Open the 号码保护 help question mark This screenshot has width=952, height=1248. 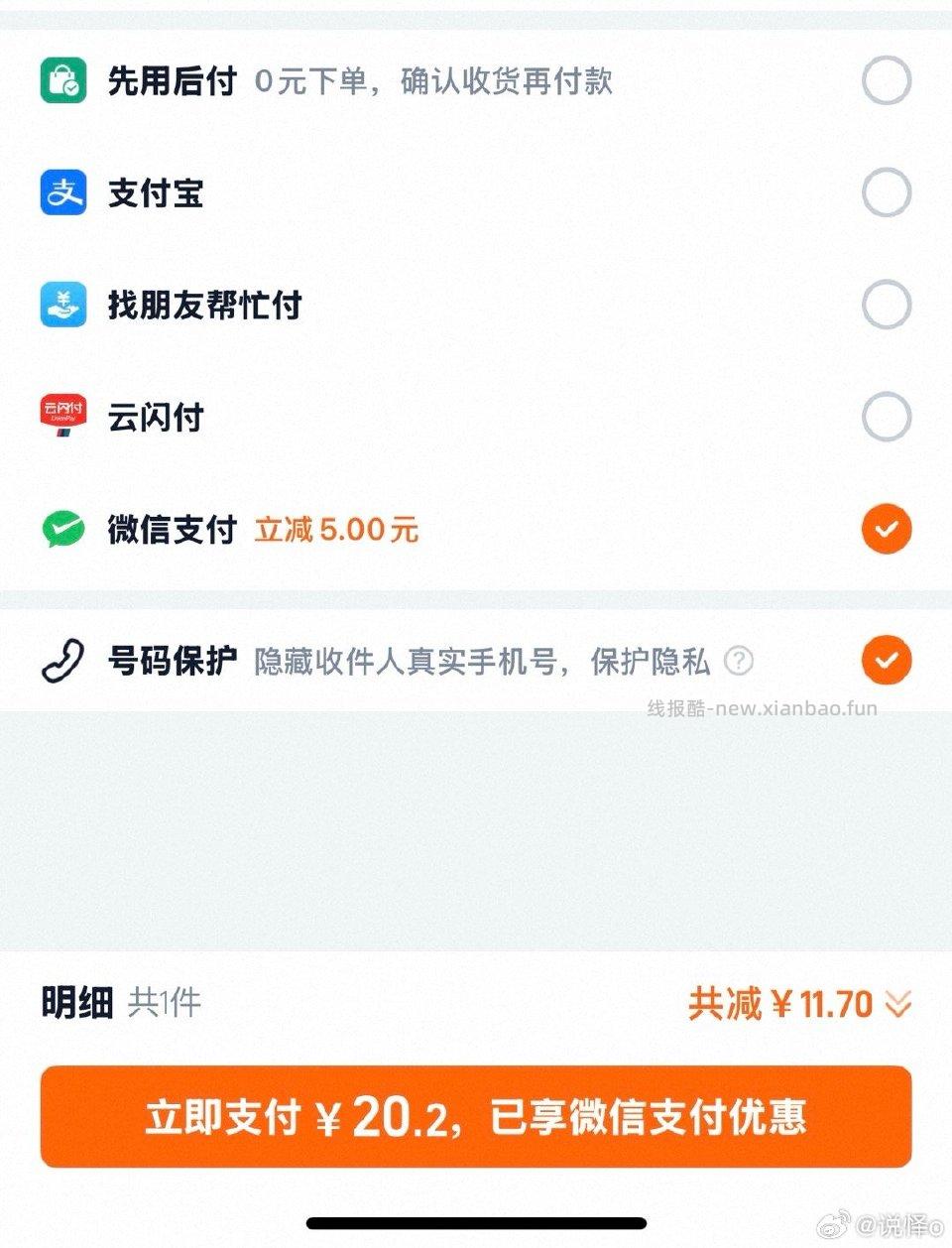[x=739, y=661]
